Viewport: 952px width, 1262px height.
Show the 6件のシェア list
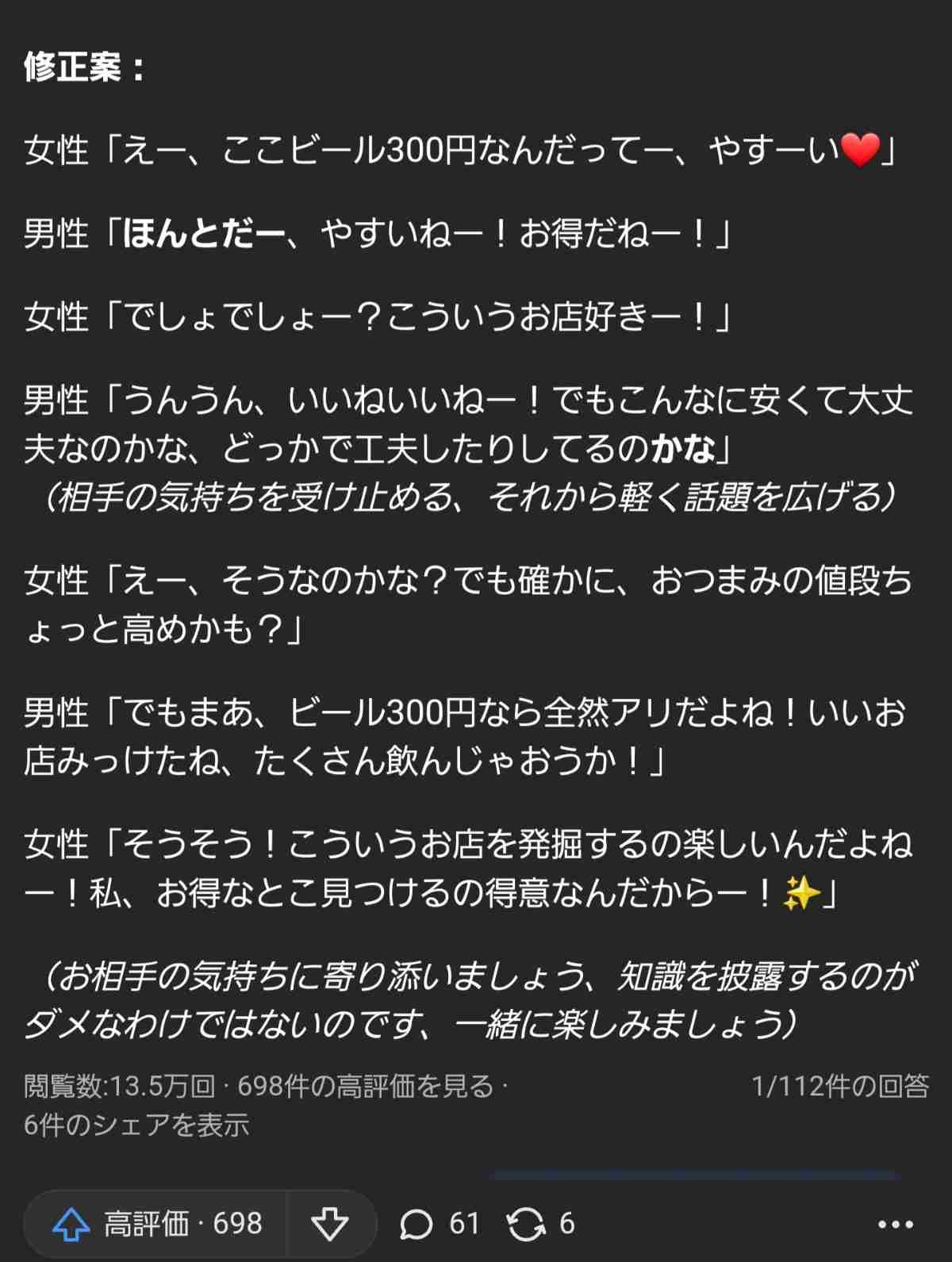click(136, 1125)
